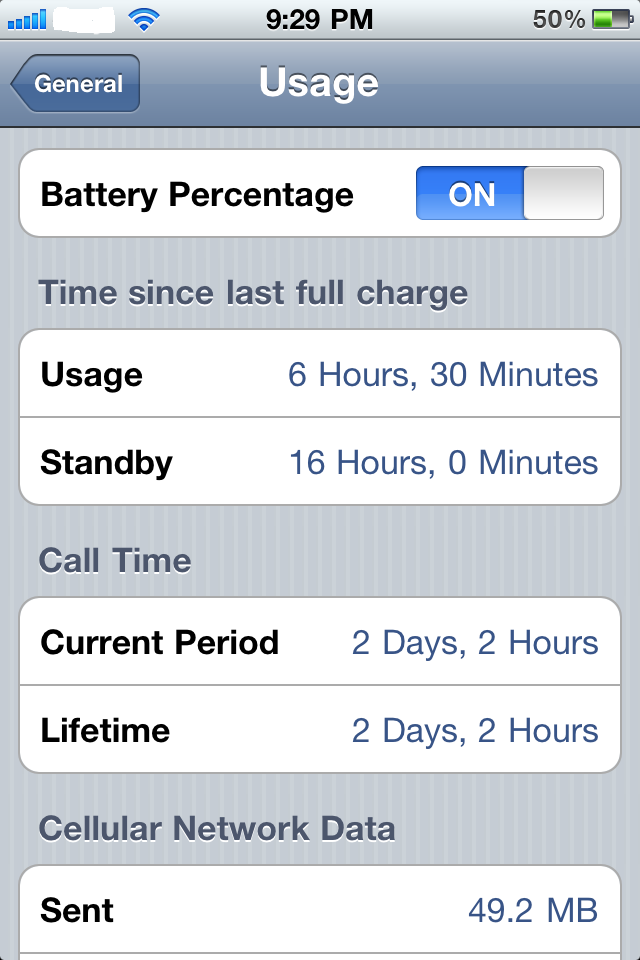Screen dimensions: 640x960
Task: Turn off the Battery Percentage switch
Action: click(509, 193)
